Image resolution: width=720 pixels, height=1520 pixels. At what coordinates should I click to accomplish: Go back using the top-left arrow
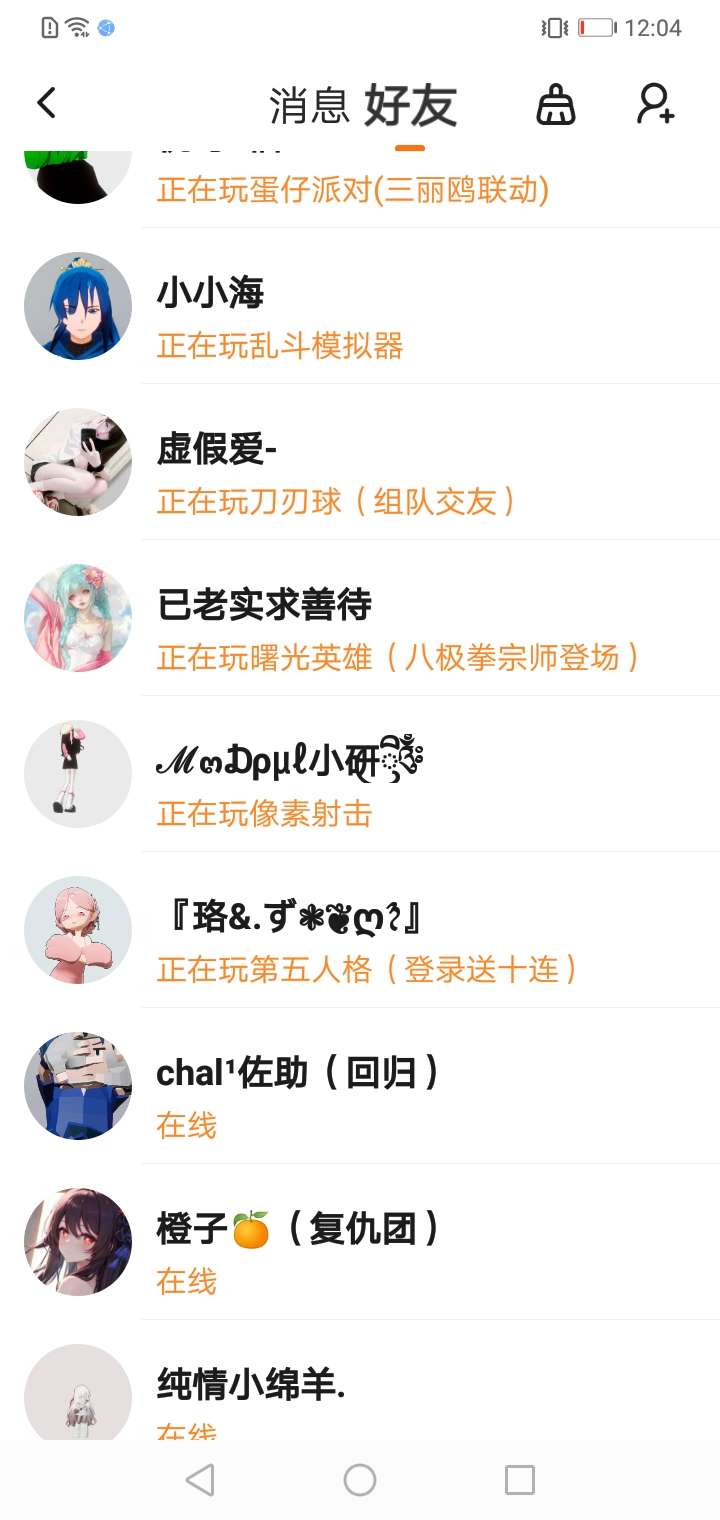point(46,103)
